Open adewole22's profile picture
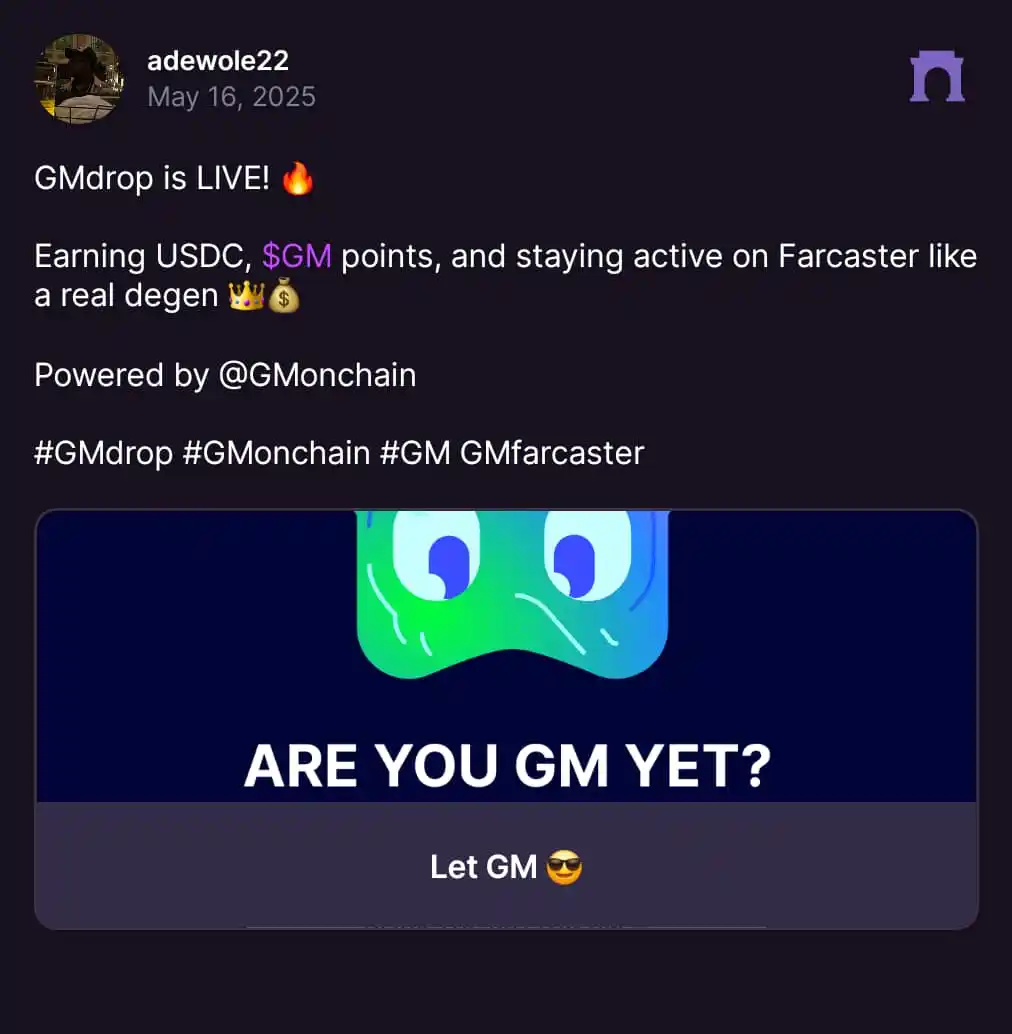The height and width of the screenshot is (1034, 1012). (79, 79)
